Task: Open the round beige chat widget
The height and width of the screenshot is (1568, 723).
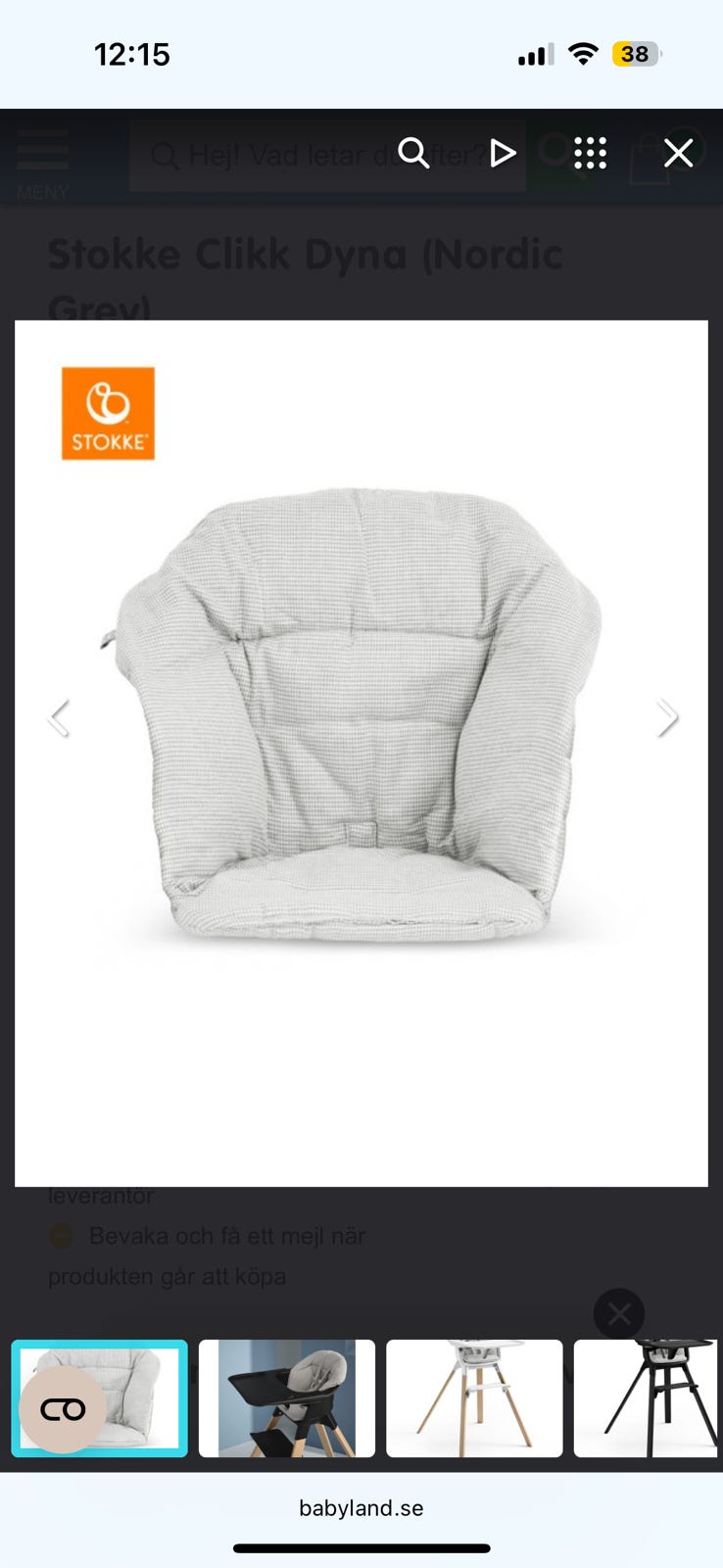Action: click(x=63, y=1410)
